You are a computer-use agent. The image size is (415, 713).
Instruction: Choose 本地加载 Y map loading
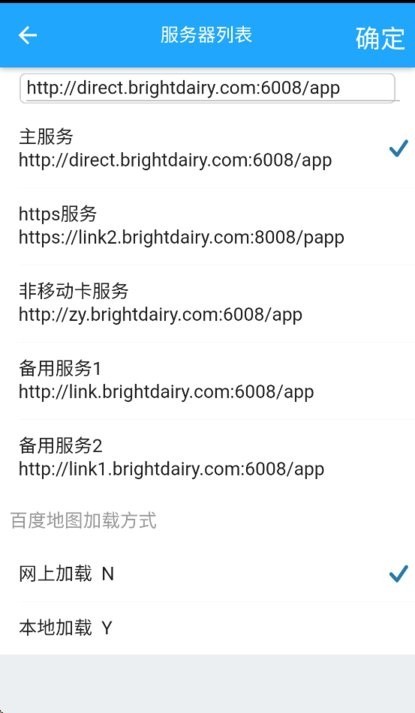[x=207, y=628]
